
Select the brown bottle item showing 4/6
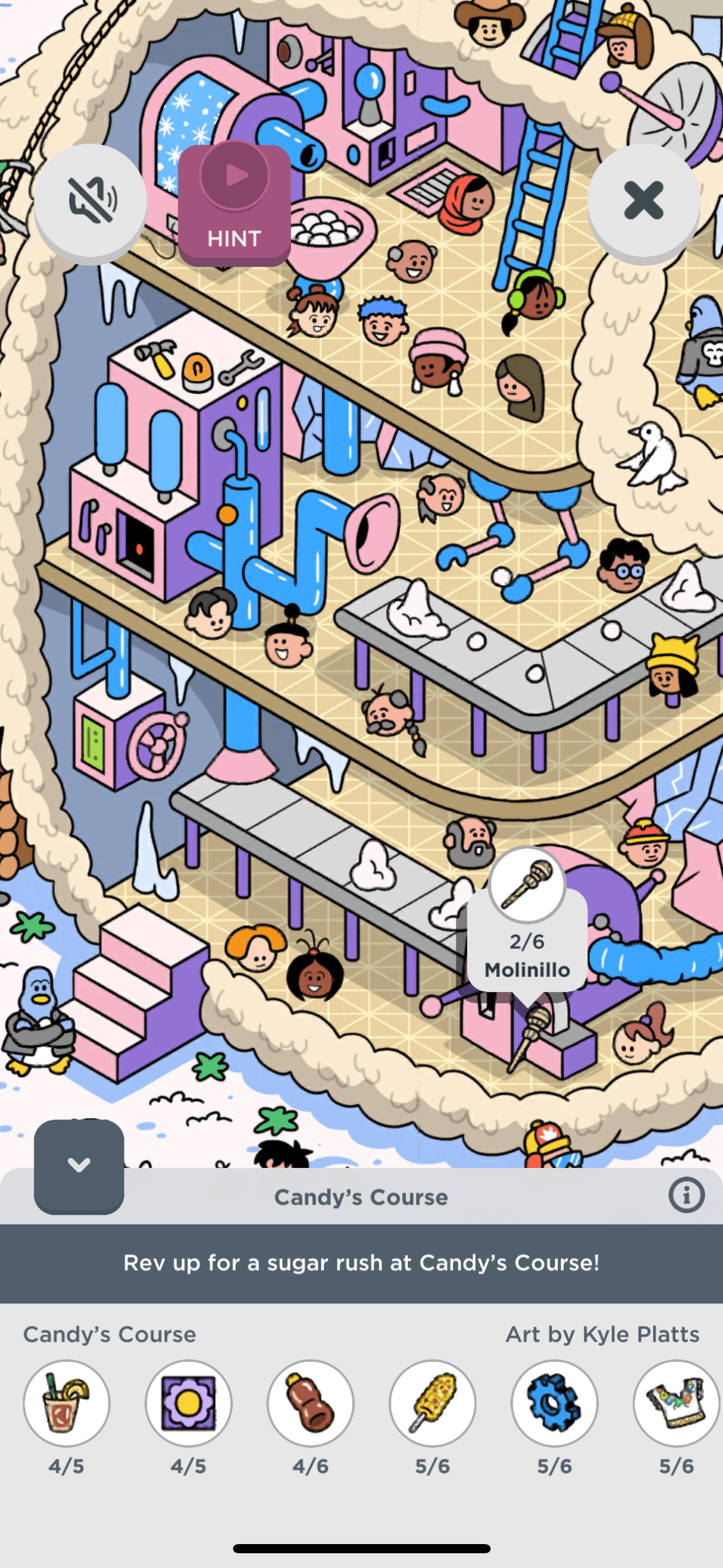(310, 1404)
